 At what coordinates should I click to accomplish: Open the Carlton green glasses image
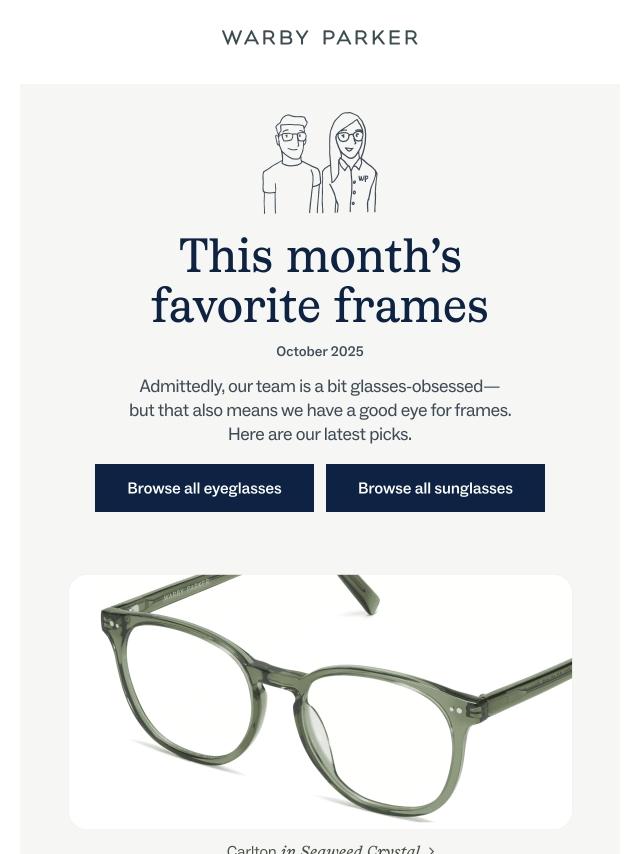(320, 700)
